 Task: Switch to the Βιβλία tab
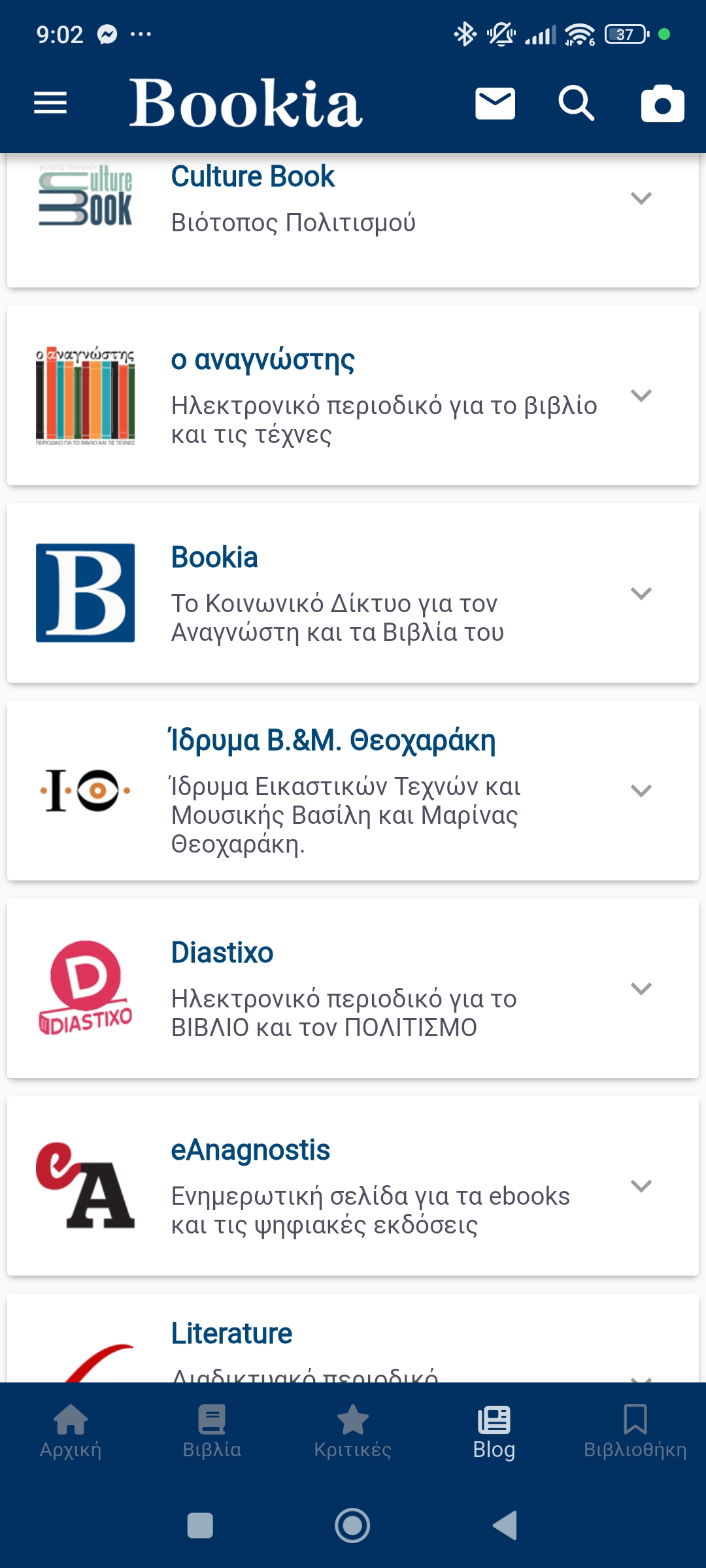point(212,1431)
